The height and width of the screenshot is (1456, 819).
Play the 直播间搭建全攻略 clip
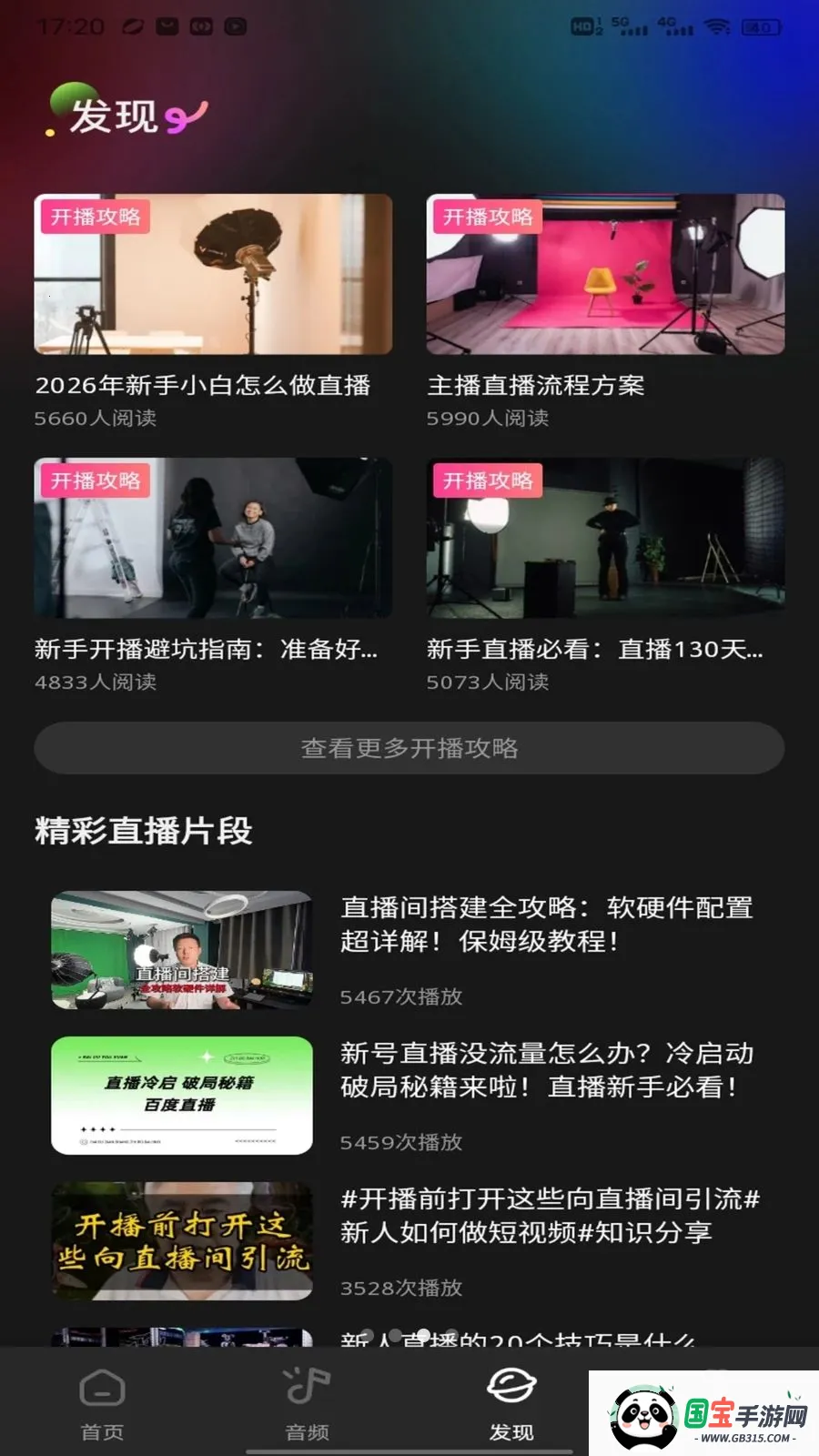[x=409, y=950]
